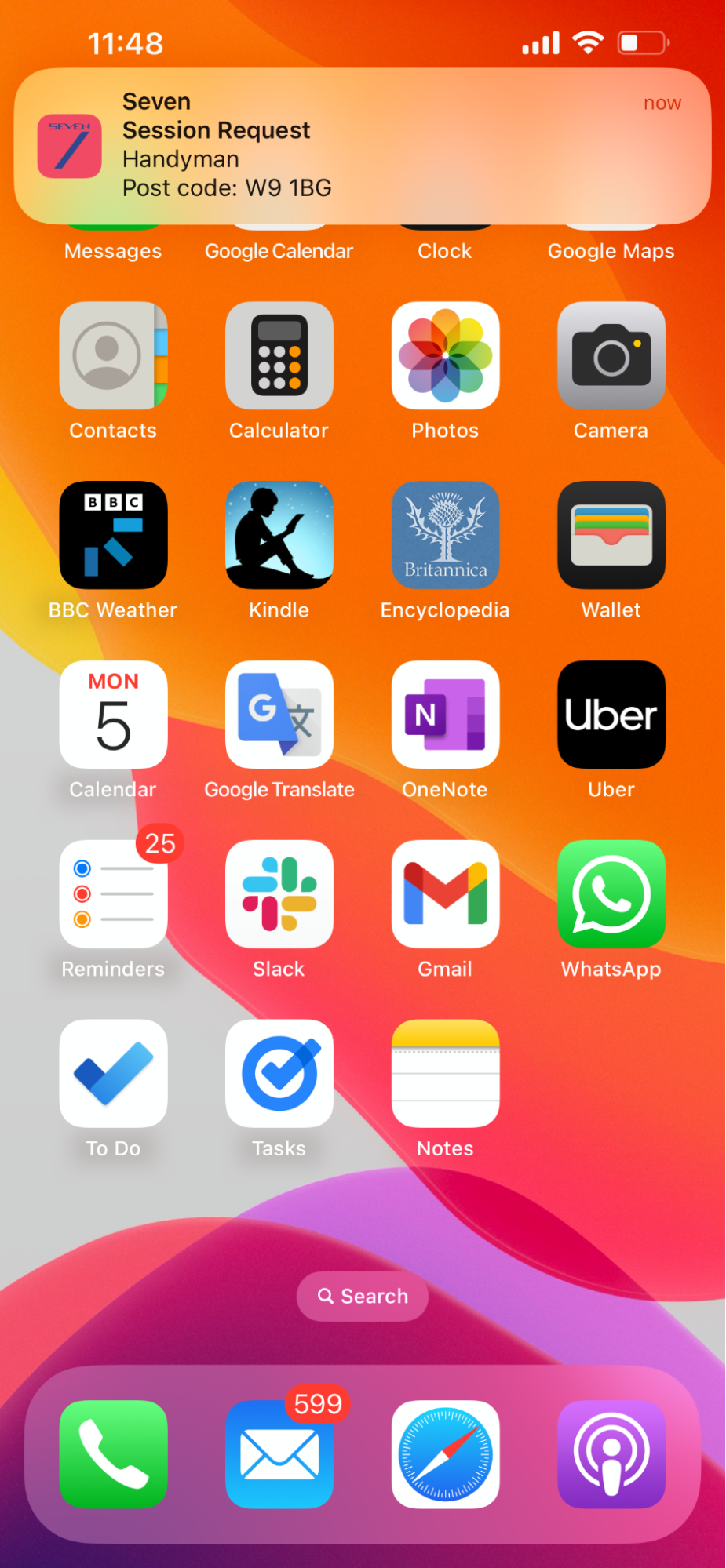Open Google Translate
The width and height of the screenshot is (726, 1568).
pyautogui.click(x=279, y=715)
